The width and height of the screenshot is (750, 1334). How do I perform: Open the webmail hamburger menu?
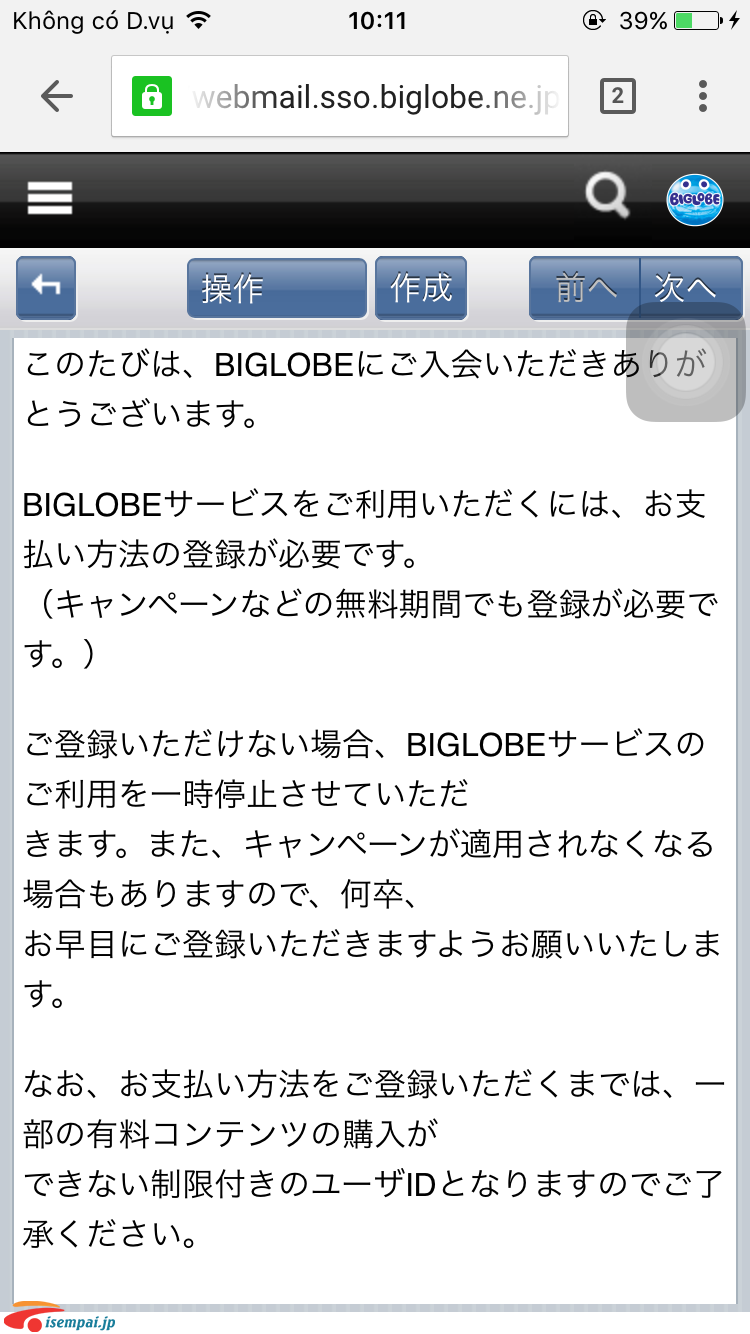tap(50, 199)
